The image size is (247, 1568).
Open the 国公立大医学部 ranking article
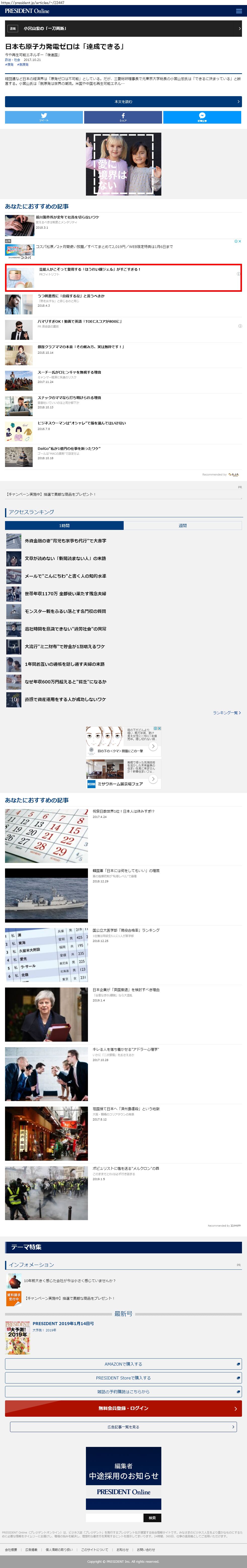(126, 931)
